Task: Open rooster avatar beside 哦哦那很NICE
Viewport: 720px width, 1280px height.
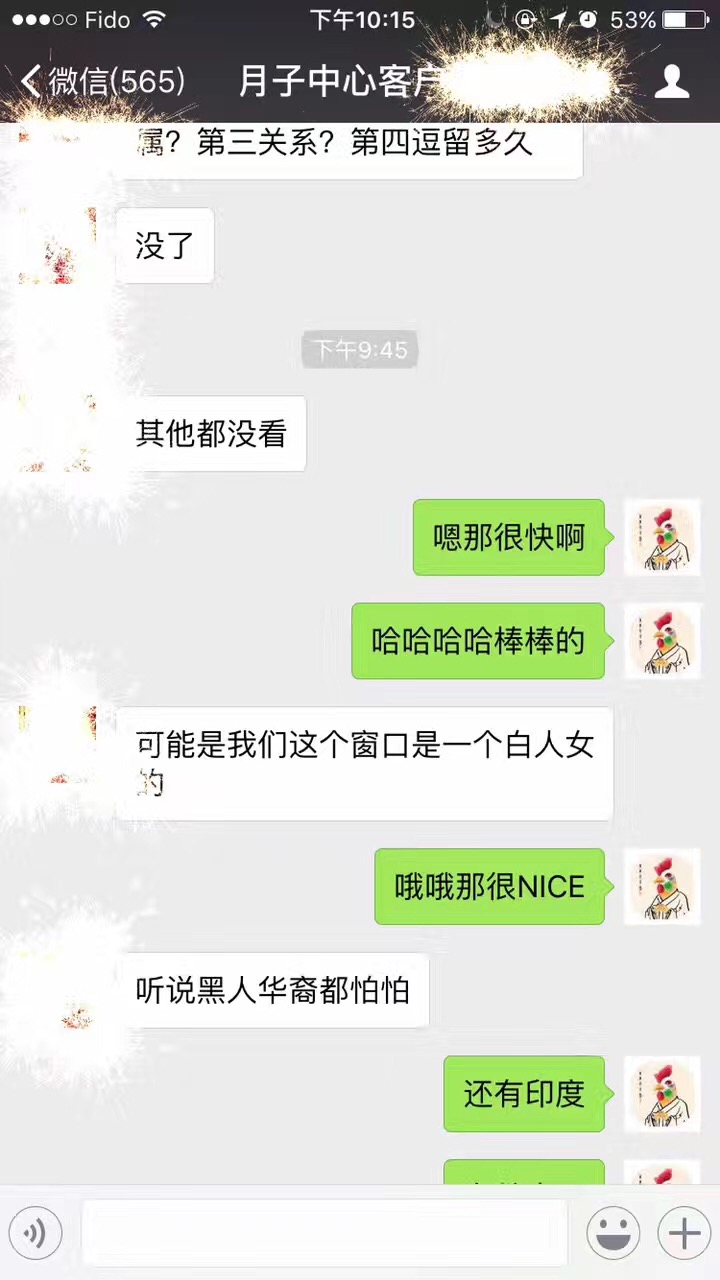Action: coord(662,886)
